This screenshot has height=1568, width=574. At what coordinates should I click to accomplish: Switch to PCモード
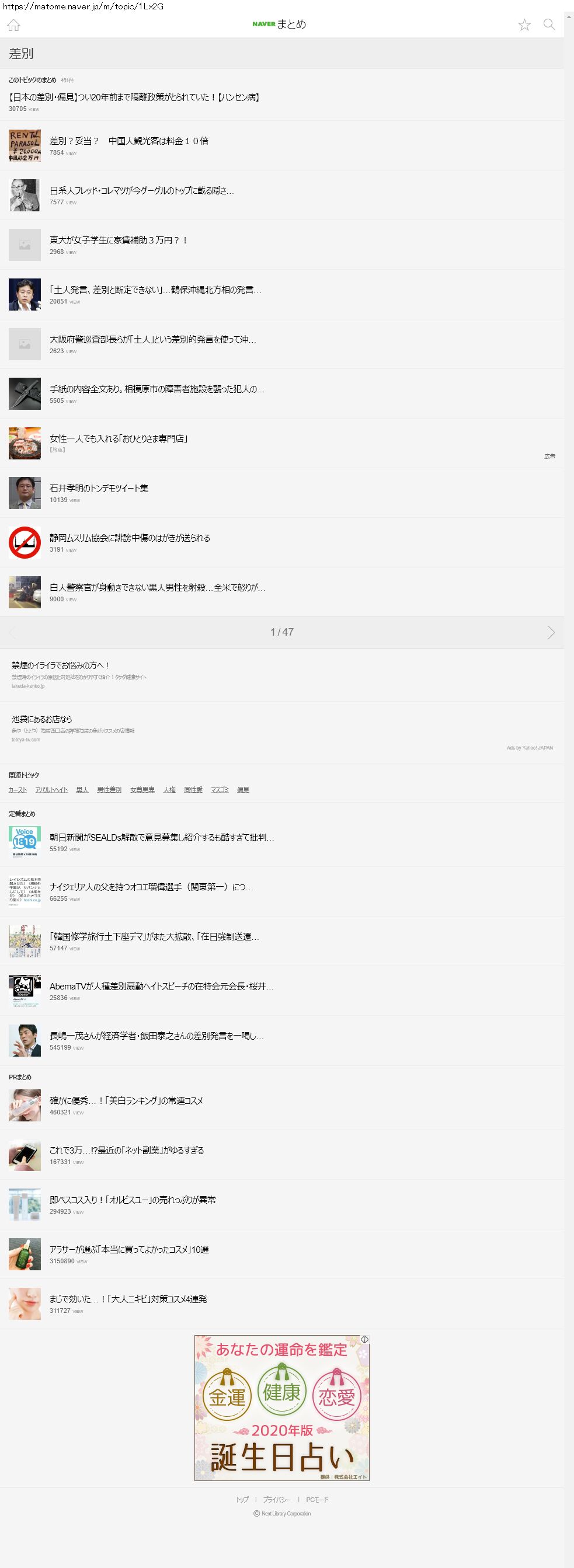317,1499
